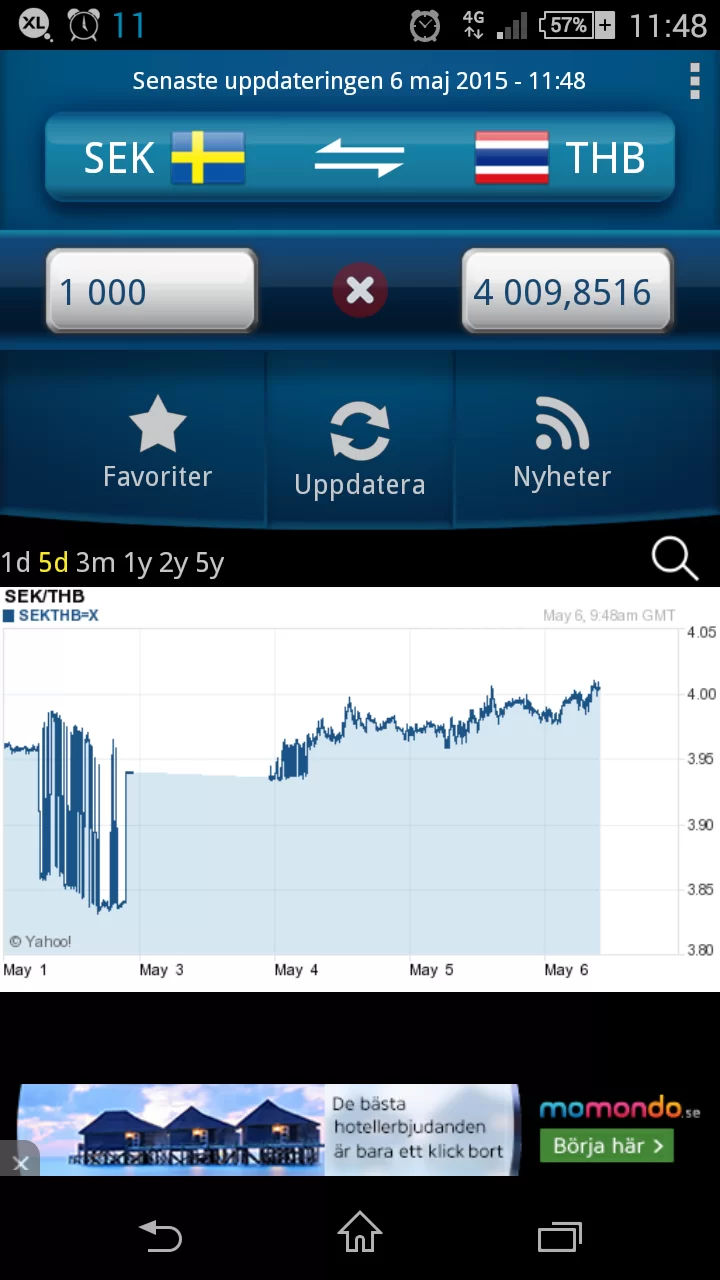Switch chart to 1y range
This screenshot has width=720, height=1280.
click(x=138, y=563)
